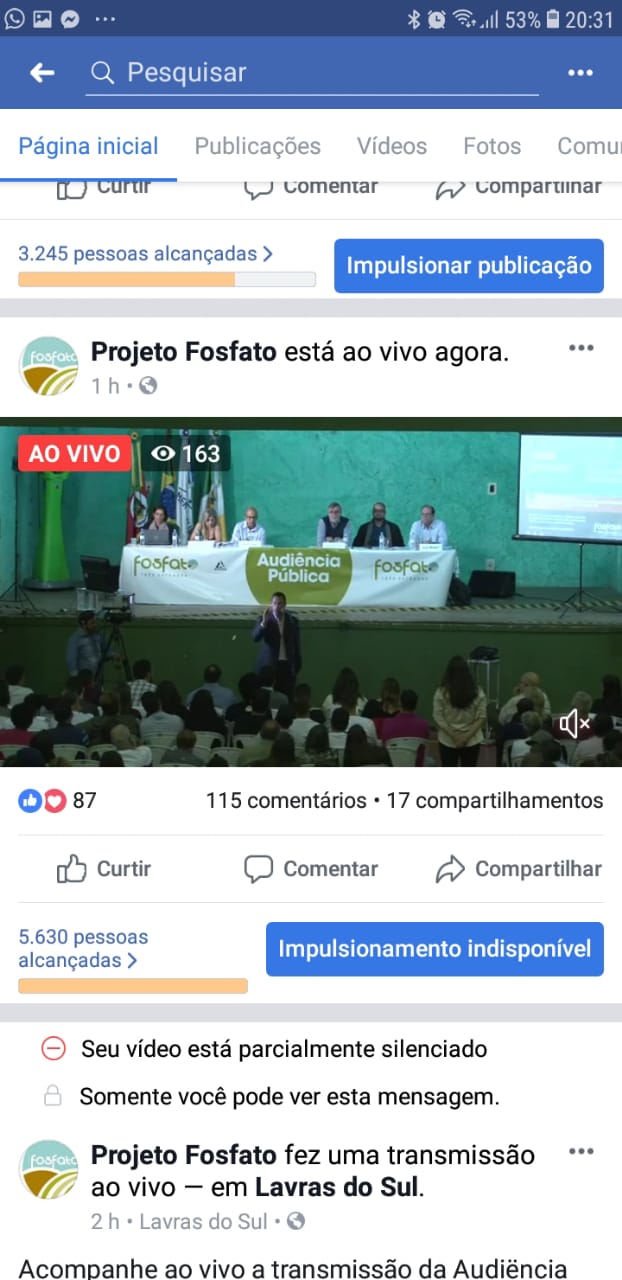Comment on the live video post
This screenshot has width=622, height=1280.
311,869
